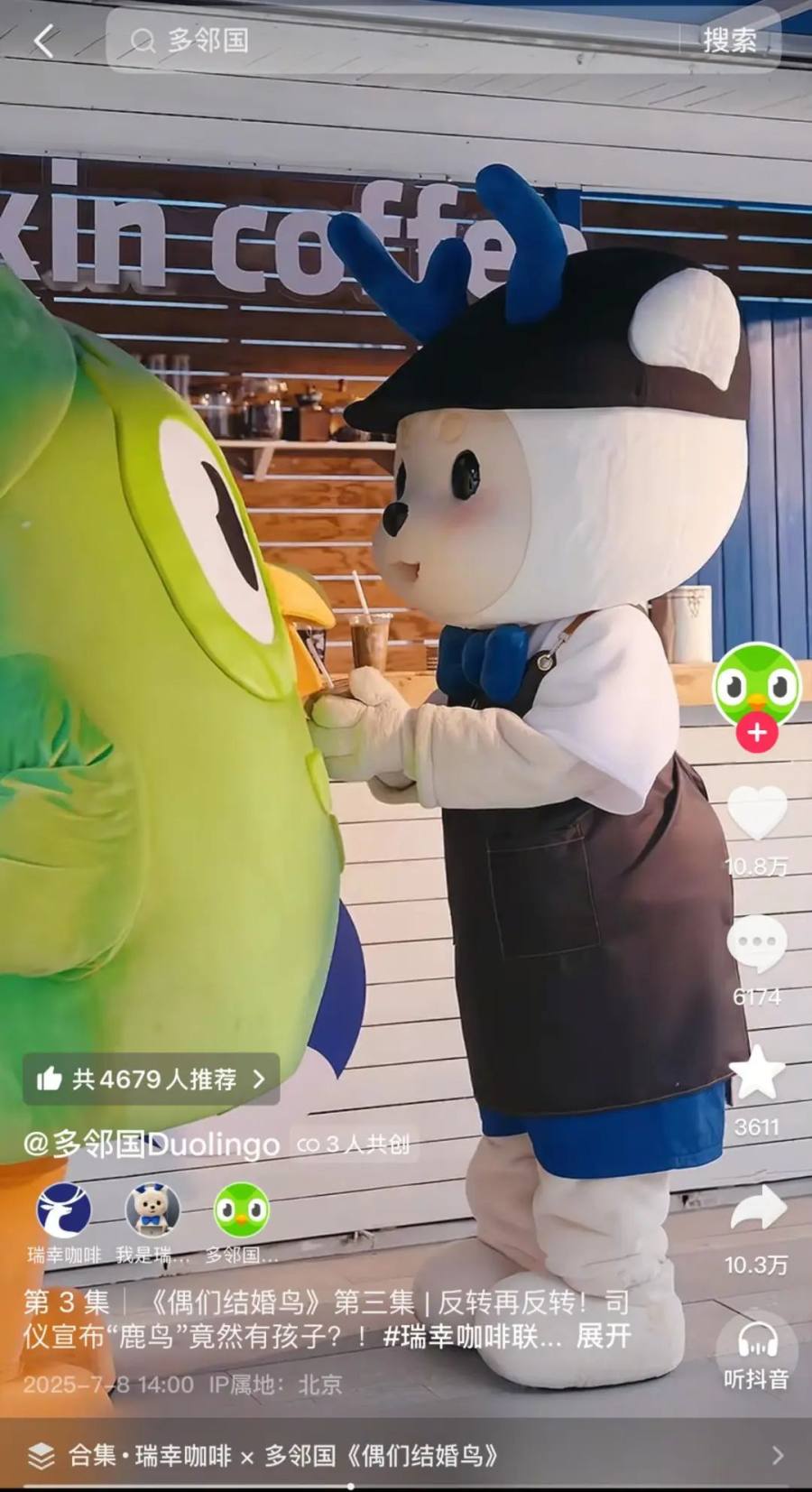Tap the 搜索 button
The image size is (812, 1492).
click(730, 41)
